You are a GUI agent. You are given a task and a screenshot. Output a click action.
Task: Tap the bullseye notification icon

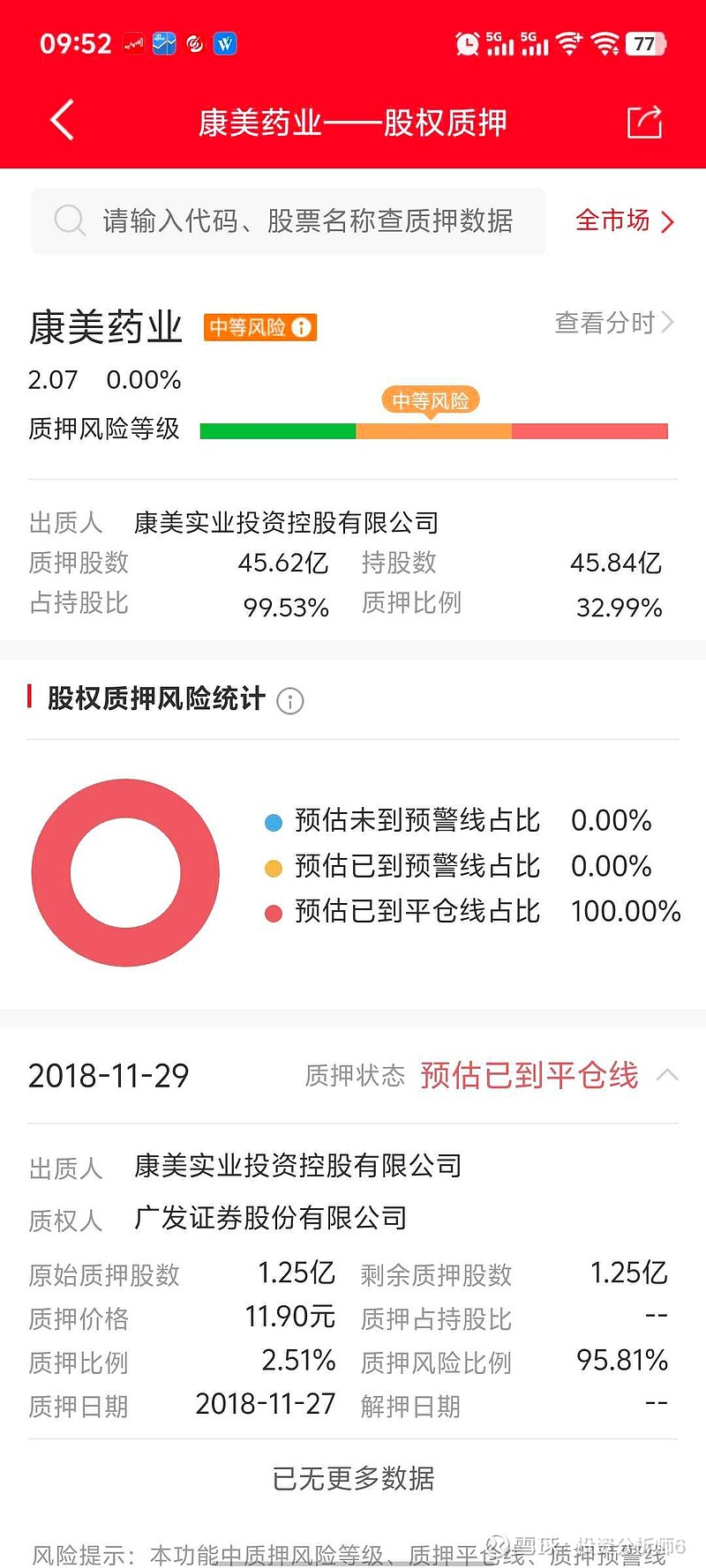193,42
